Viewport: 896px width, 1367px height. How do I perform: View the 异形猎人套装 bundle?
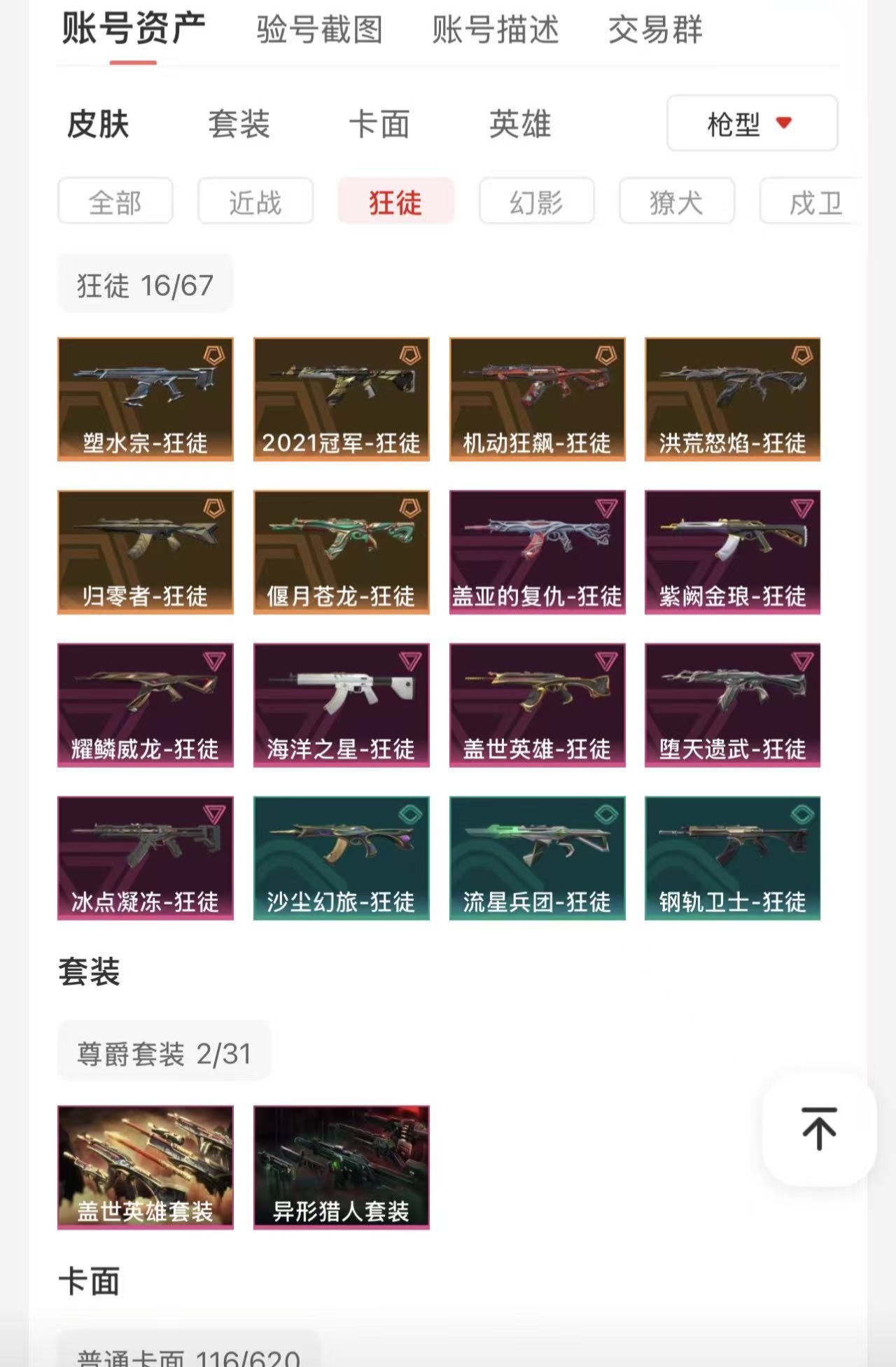[x=342, y=1168]
